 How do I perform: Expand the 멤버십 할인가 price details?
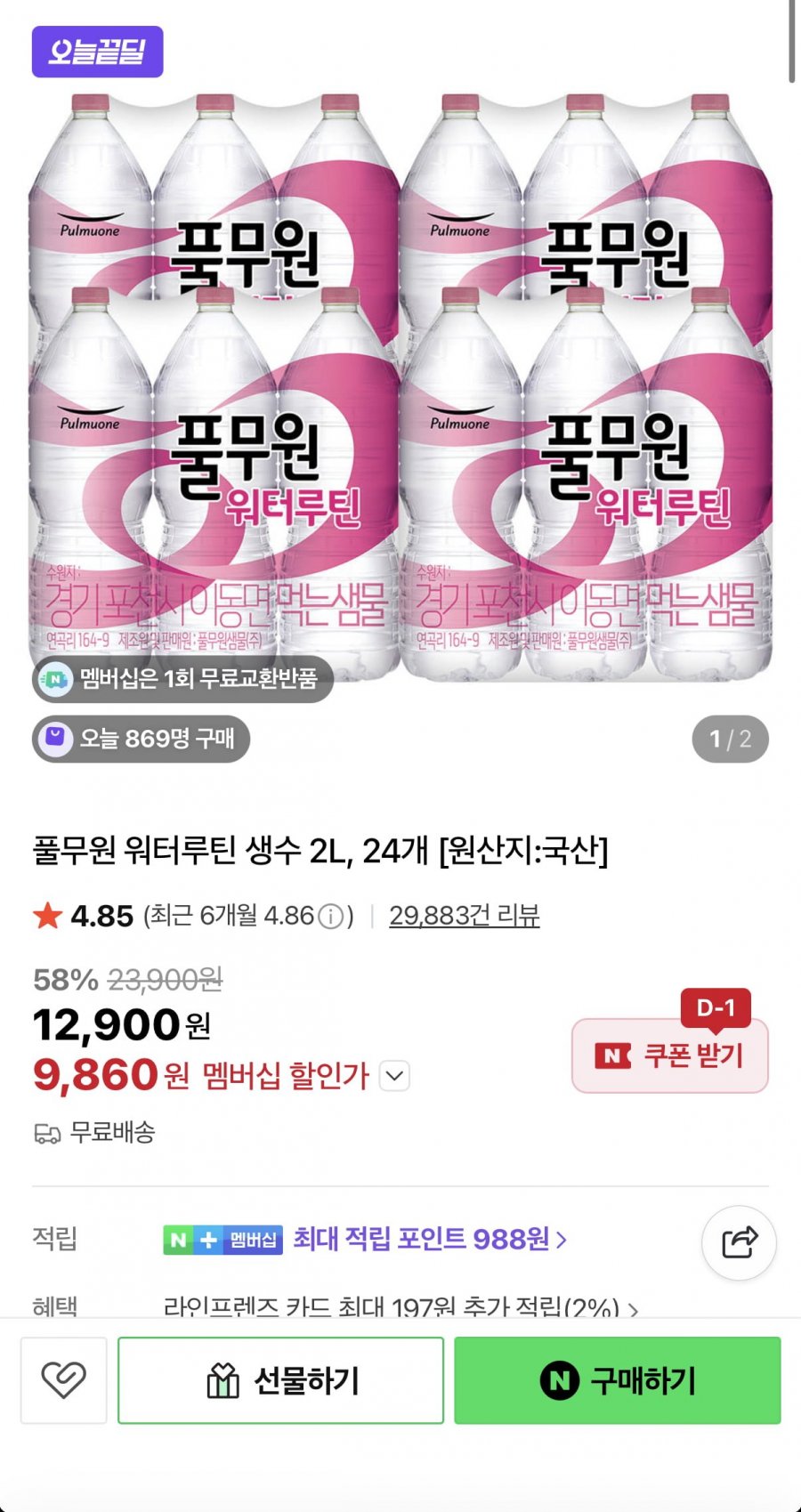pos(394,1076)
